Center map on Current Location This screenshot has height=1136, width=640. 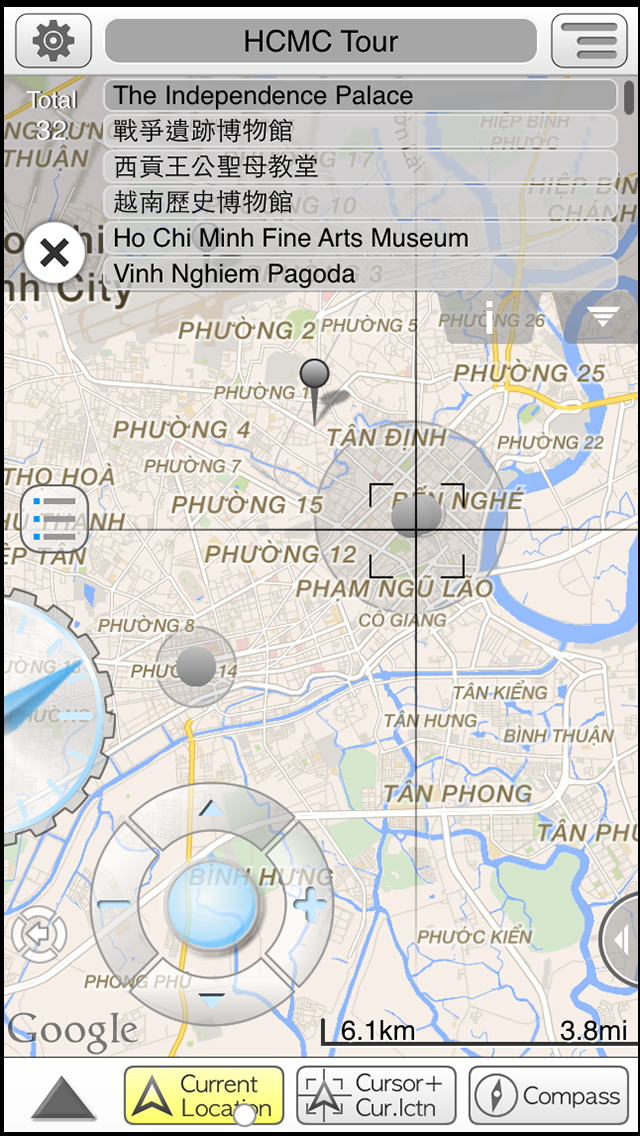(204, 1096)
